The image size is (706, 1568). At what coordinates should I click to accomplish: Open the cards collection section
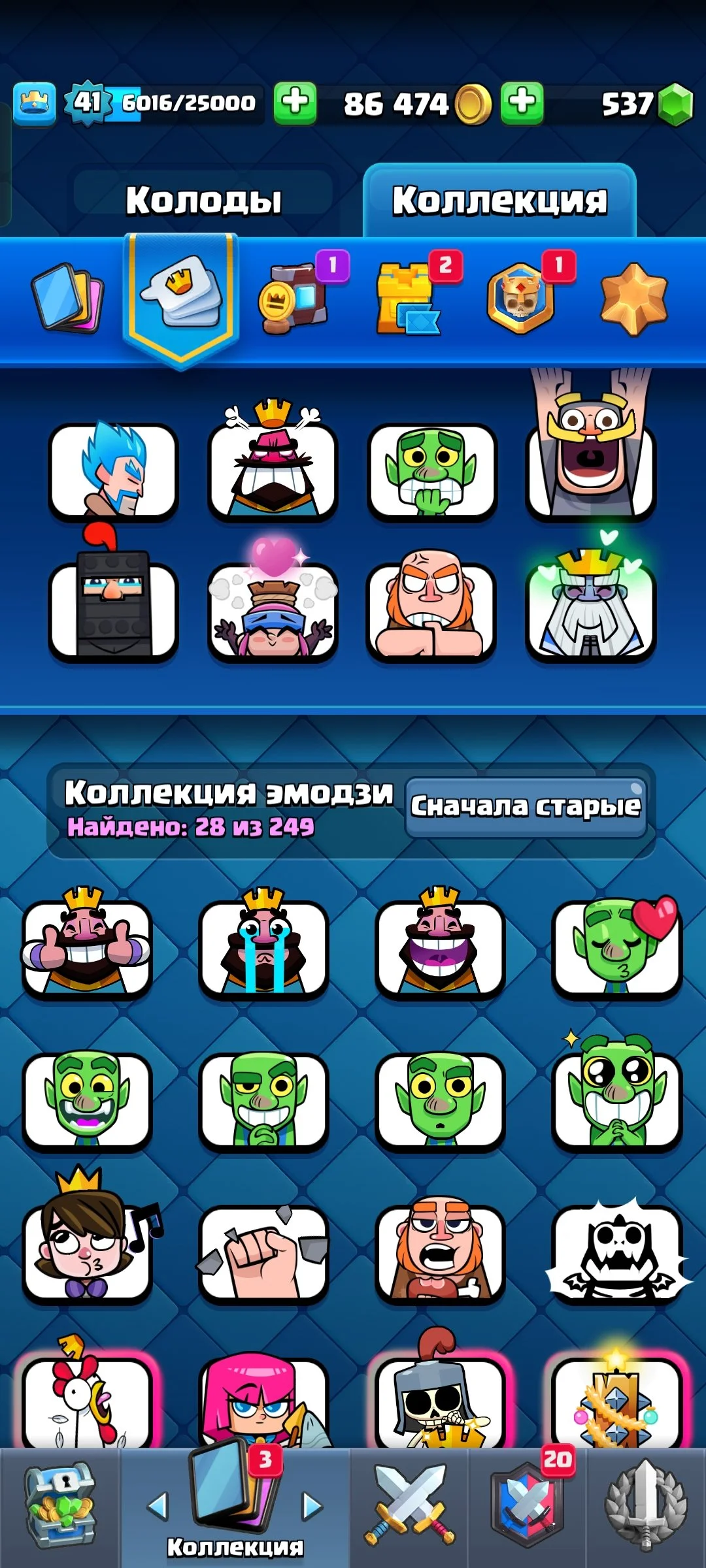click(68, 297)
